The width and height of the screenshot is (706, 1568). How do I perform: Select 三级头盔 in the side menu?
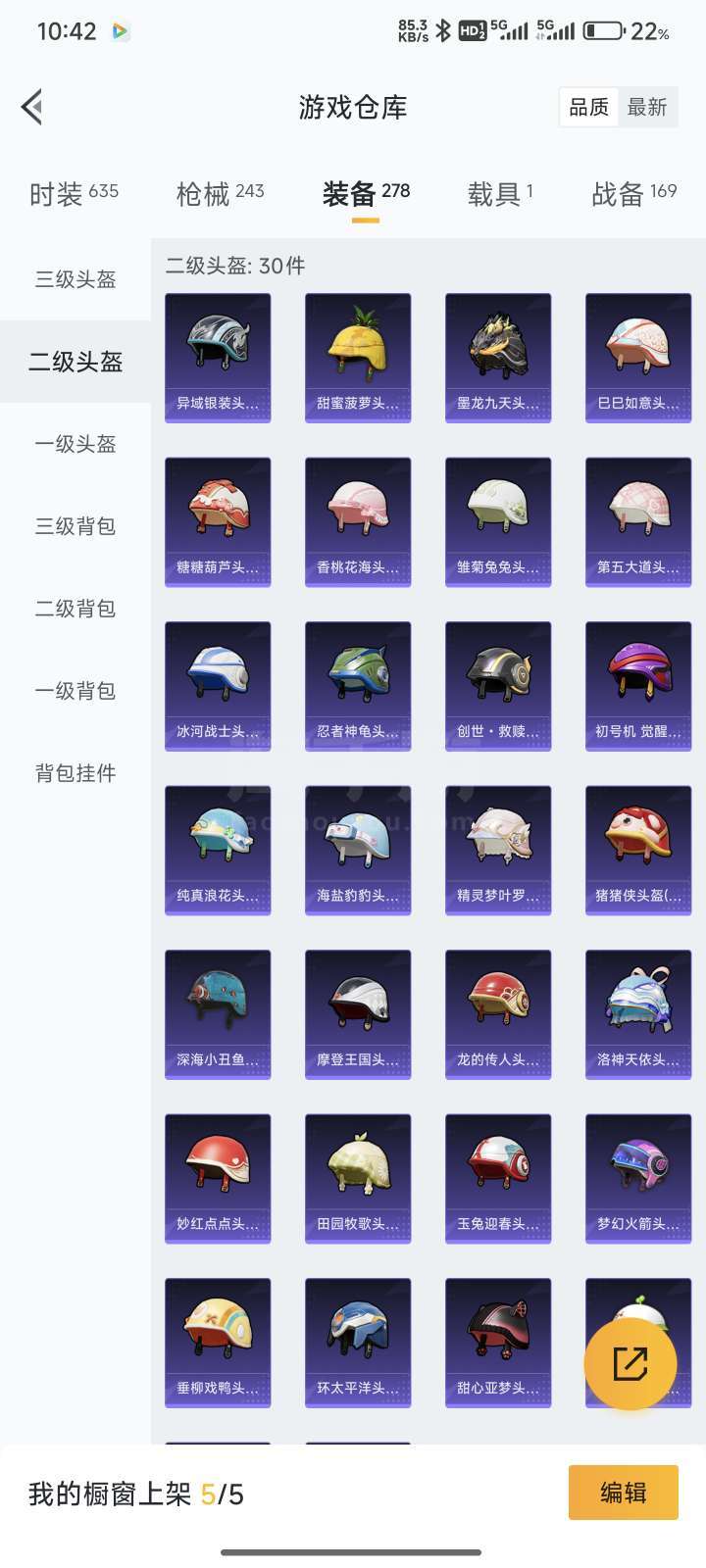click(x=76, y=279)
